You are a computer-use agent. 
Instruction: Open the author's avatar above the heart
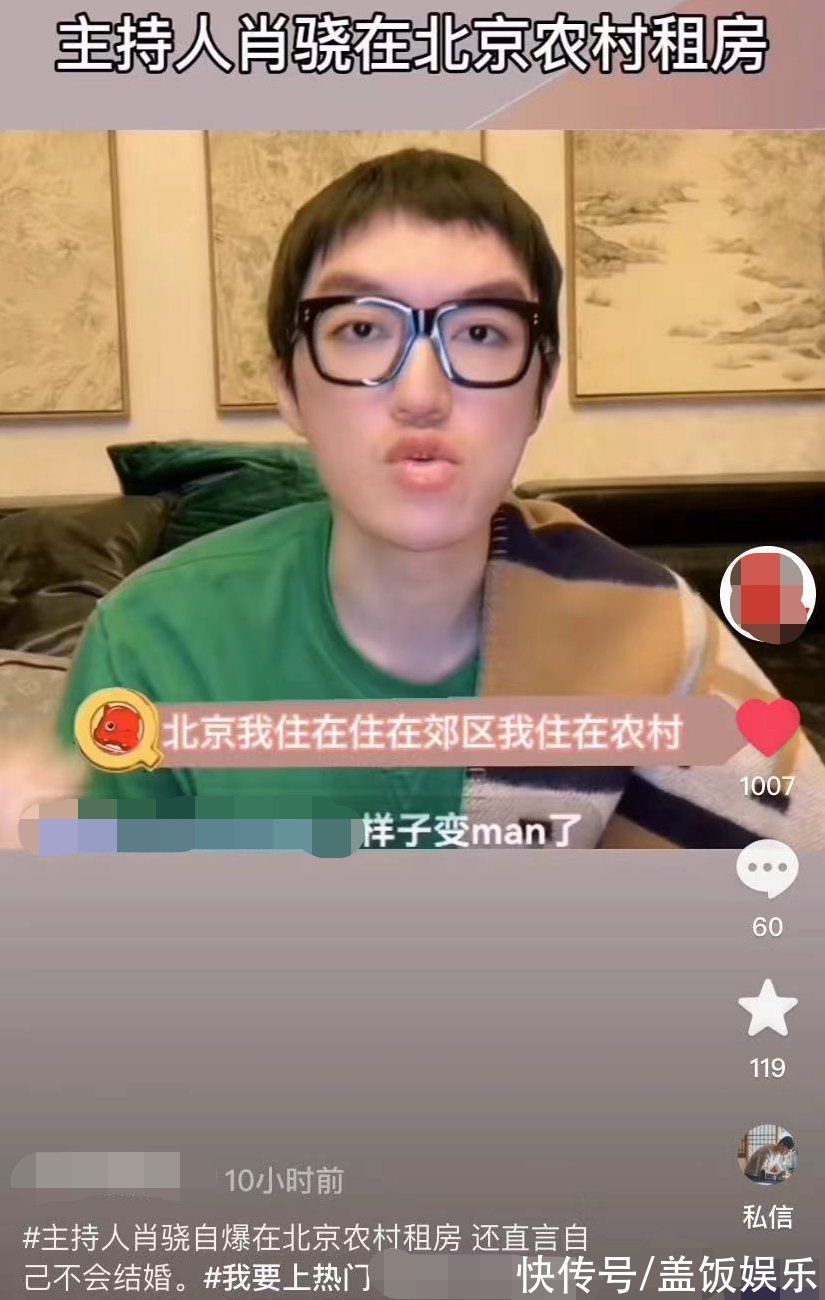(x=767, y=595)
